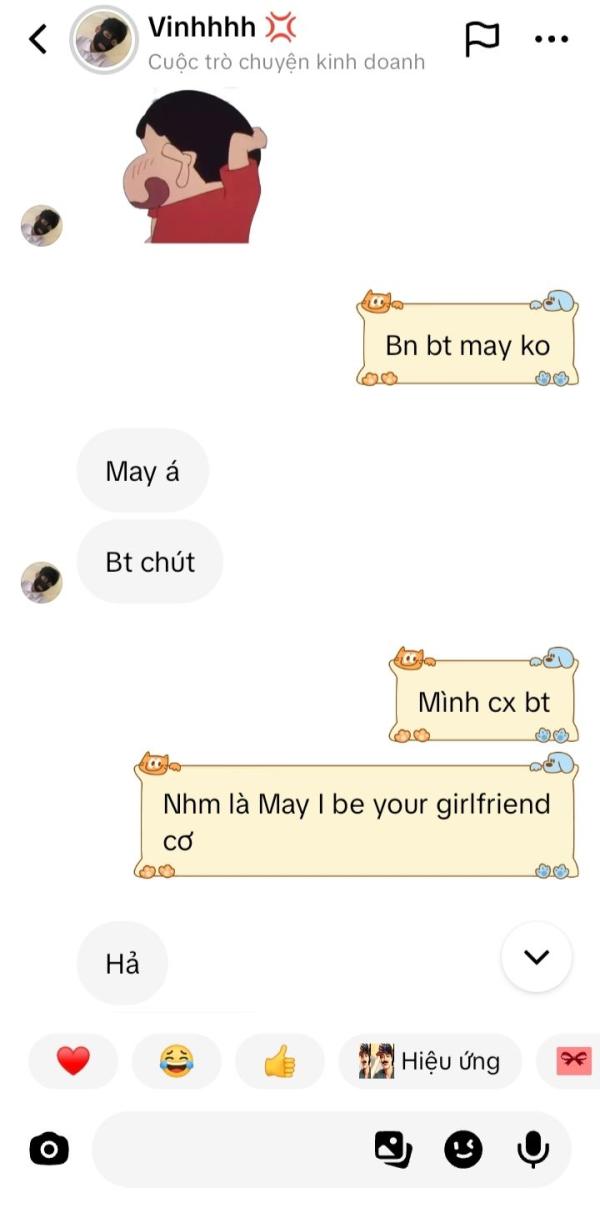Go back from the Vinhhhh chat

[38, 40]
